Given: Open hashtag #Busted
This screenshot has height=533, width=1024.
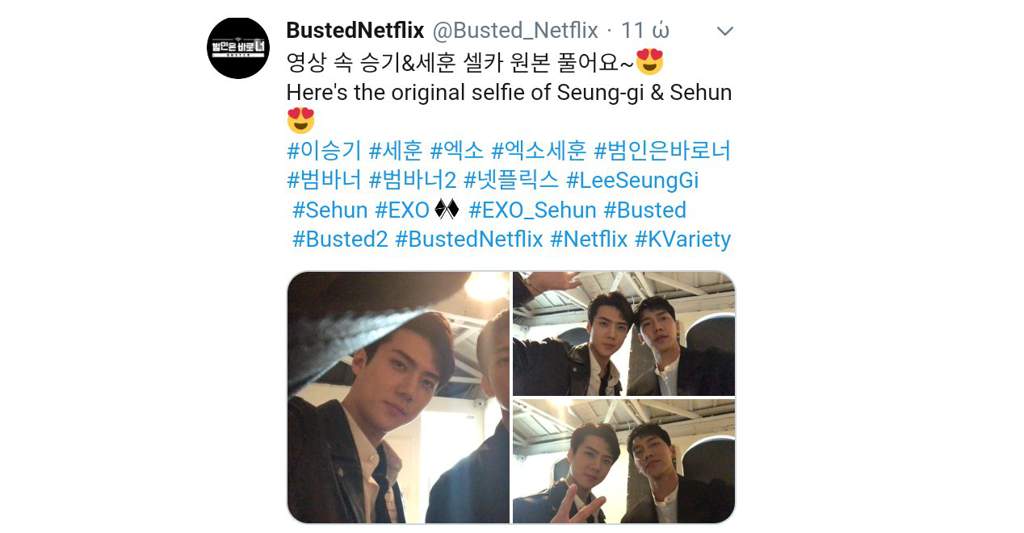Looking at the screenshot, I should (x=644, y=210).
